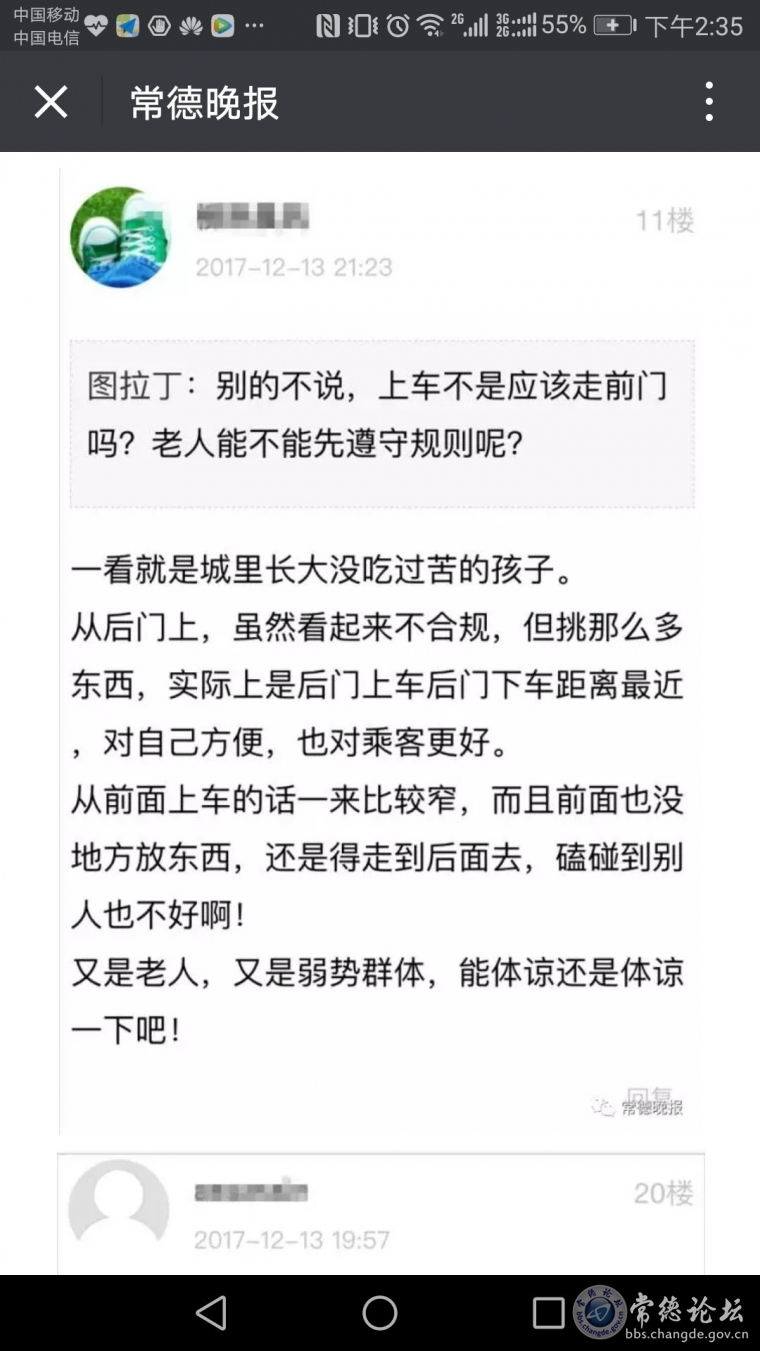Tap the system back triangle
The image size is (760, 1351).
[211, 1313]
